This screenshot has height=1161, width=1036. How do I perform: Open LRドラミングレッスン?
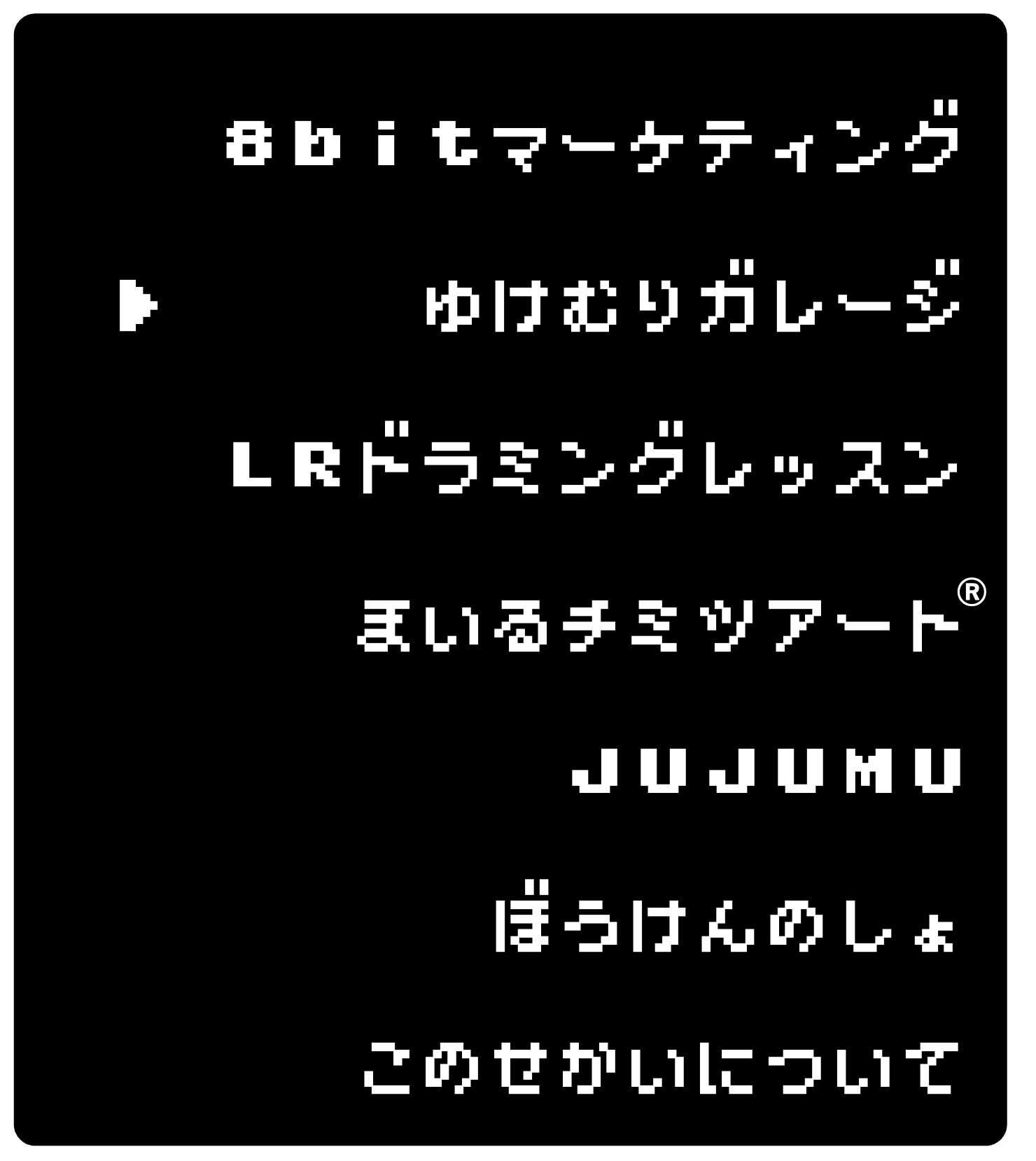tap(594, 468)
